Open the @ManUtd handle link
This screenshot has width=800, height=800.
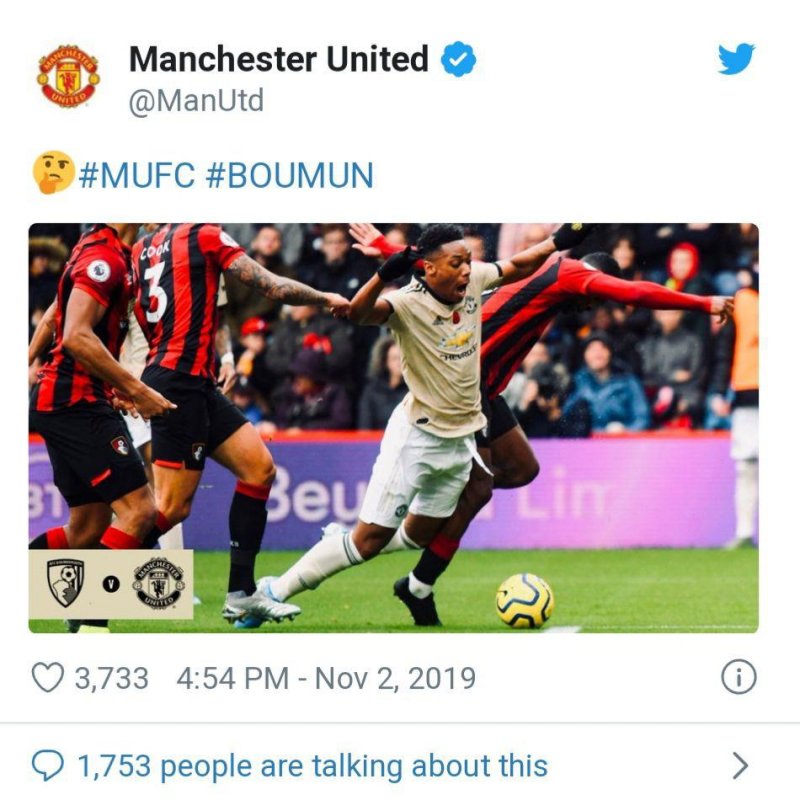(196, 101)
